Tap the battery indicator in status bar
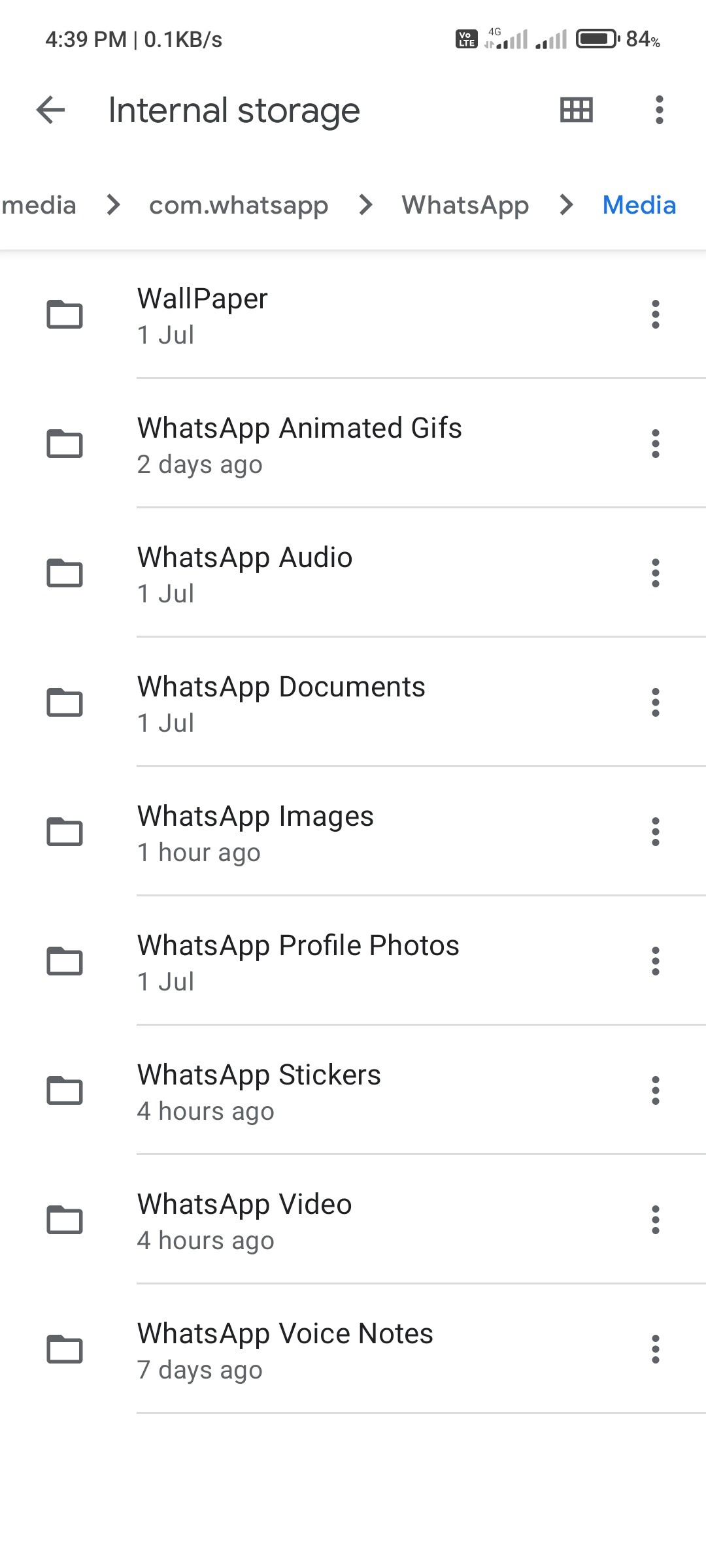The width and height of the screenshot is (706, 1568). tap(594, 39)
